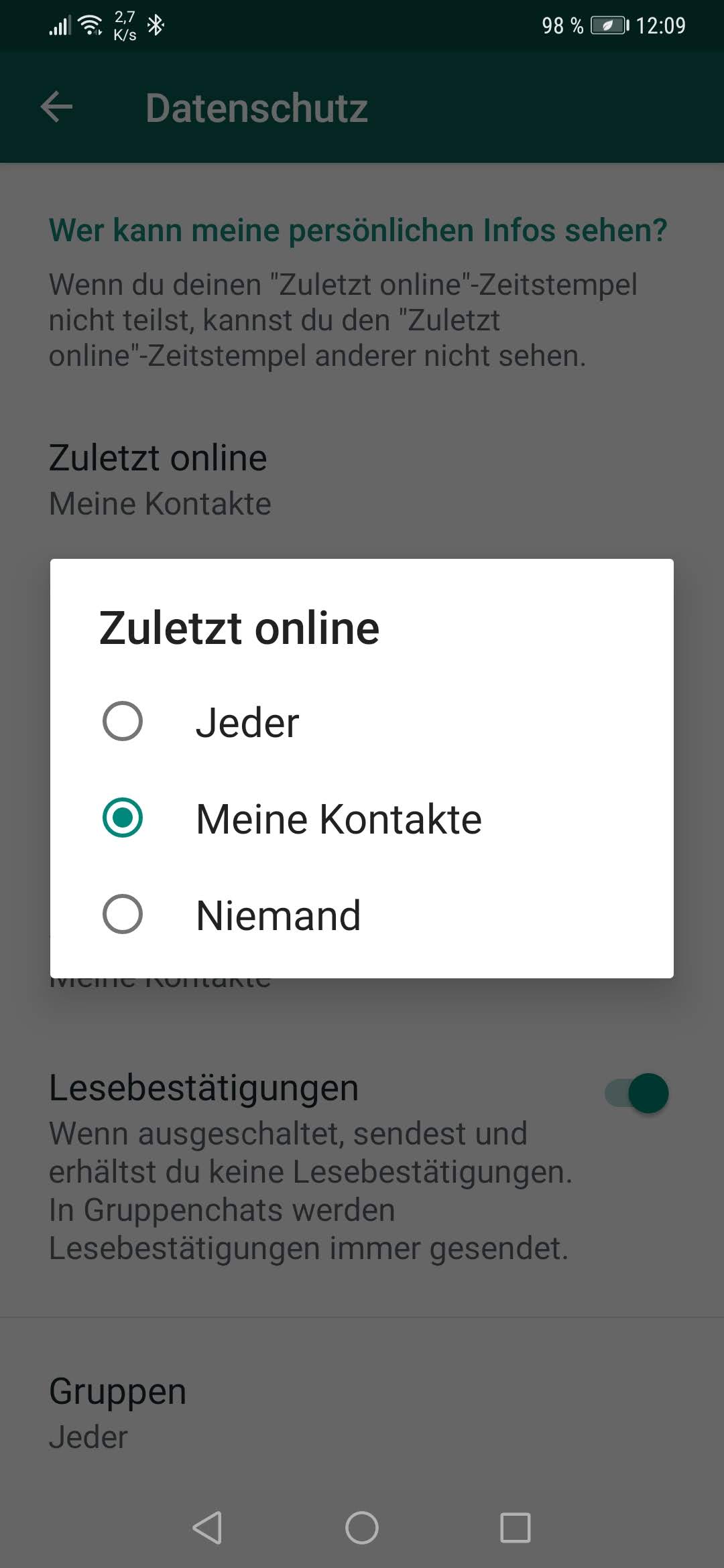This screenshot has width=724, height=1568.
Task: Toggle the Lesebestätigungen switch
Action: point(638,1094)
